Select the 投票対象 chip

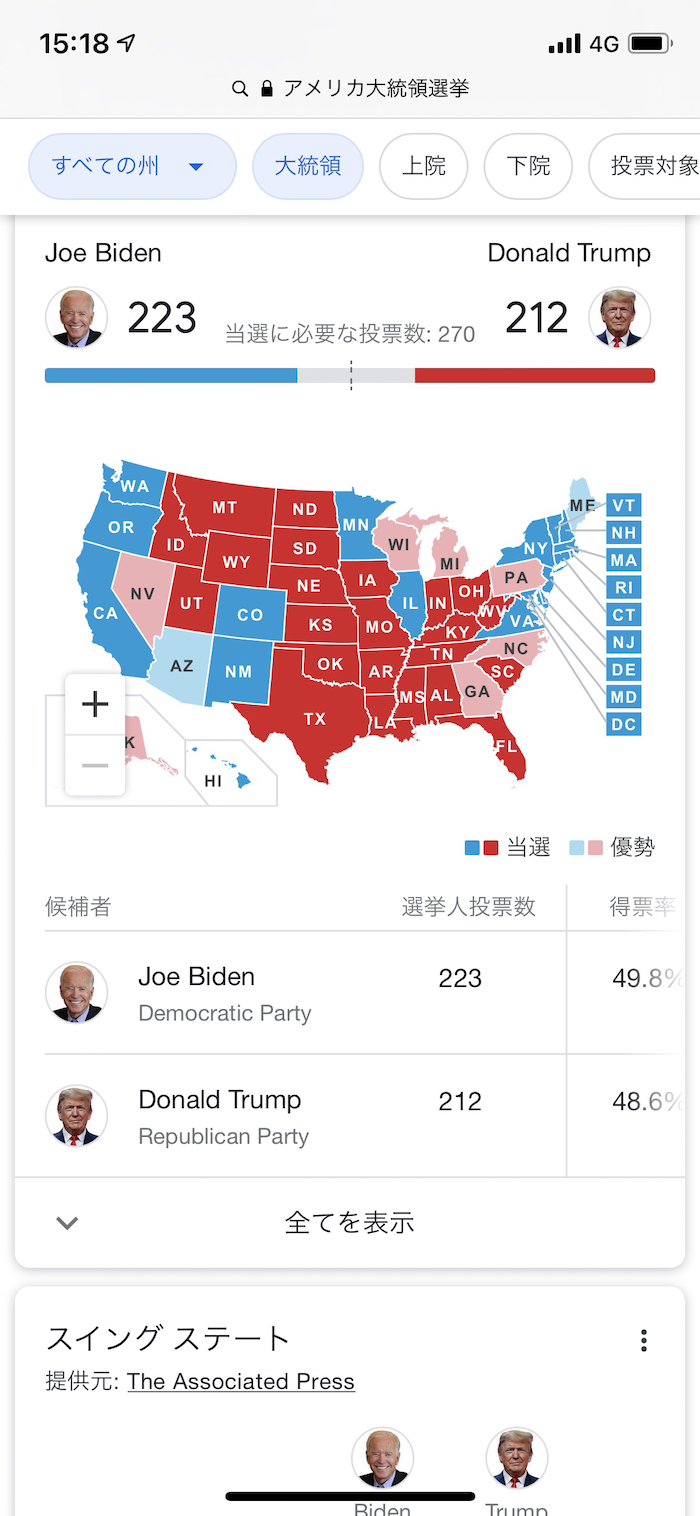coord(650,166)
